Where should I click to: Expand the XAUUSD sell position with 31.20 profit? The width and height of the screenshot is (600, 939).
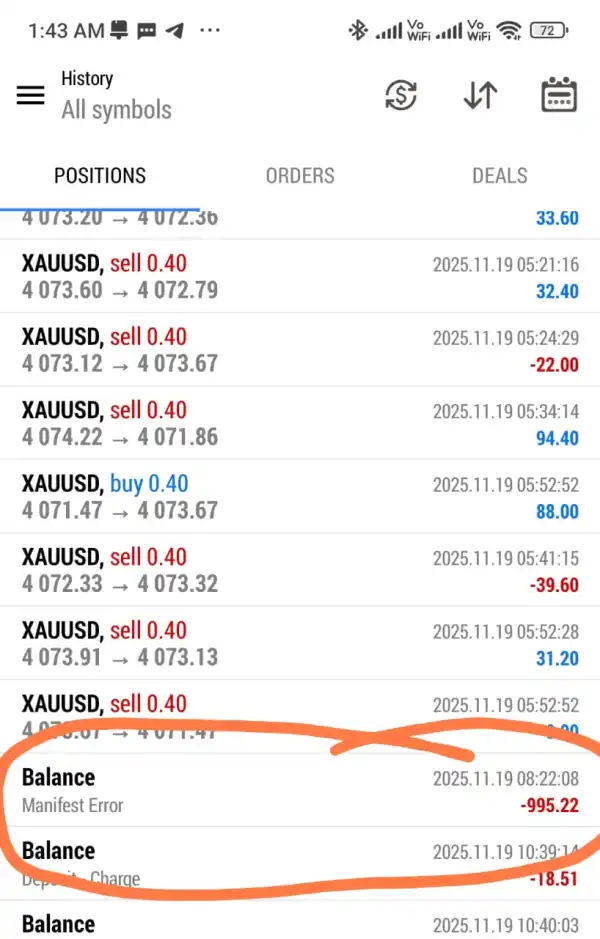tap(300, 643)
